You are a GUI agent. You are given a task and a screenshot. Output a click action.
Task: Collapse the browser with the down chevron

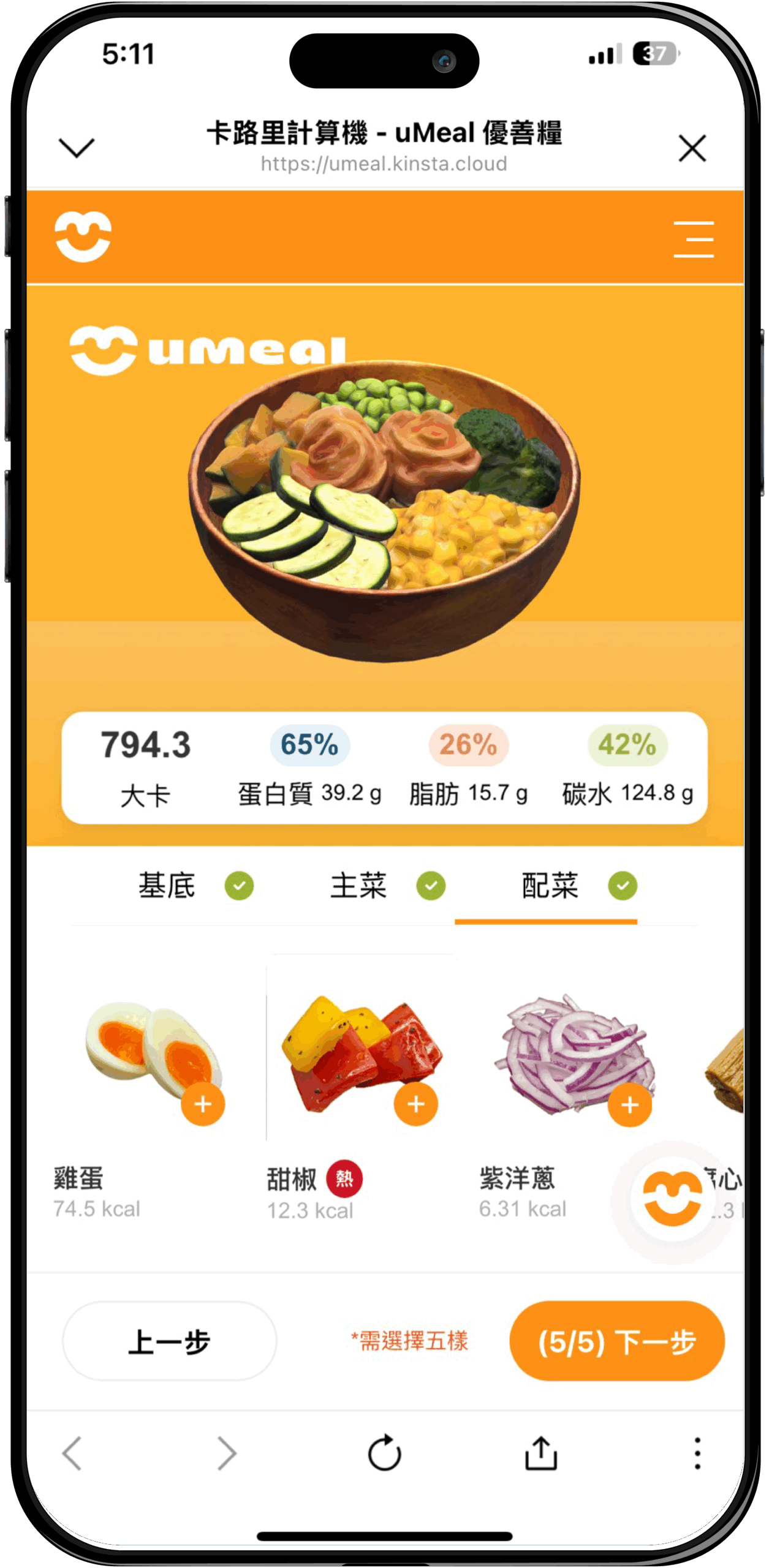coord(77,148)
